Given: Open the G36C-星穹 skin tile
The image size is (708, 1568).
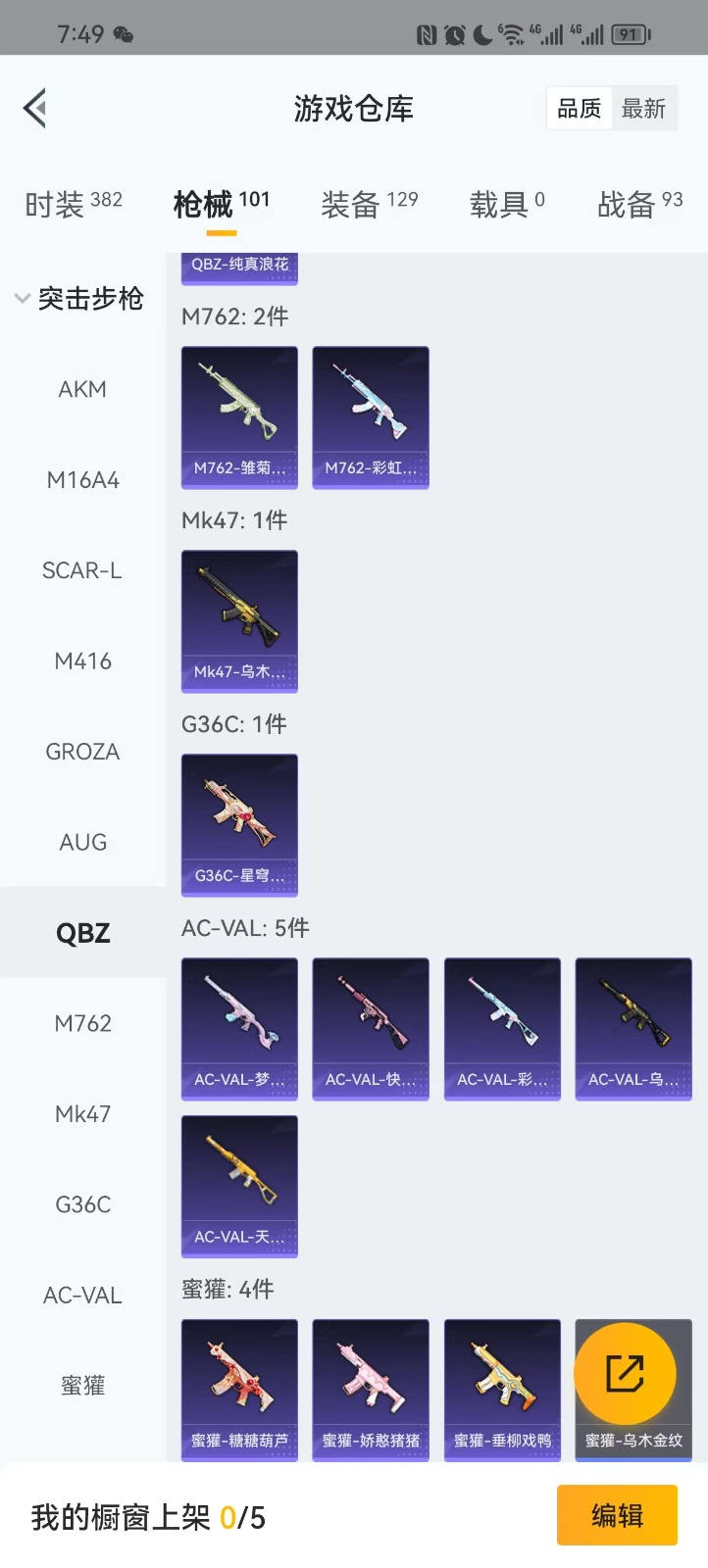Looking at the screenshot, I should click(239, 824).
